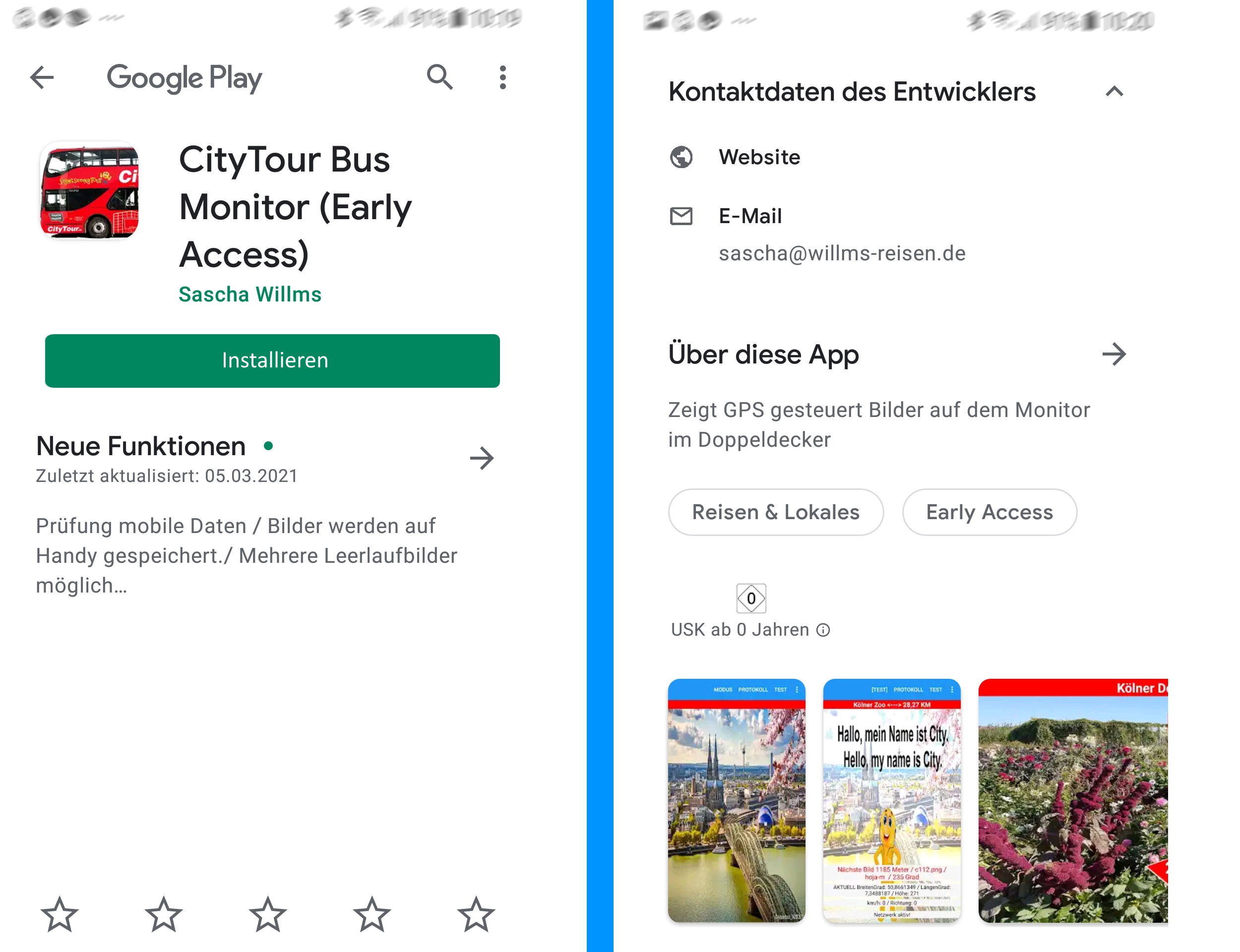Go back from the app page
The width and height of the screenshot is (1240, 952).
point(42,78)
